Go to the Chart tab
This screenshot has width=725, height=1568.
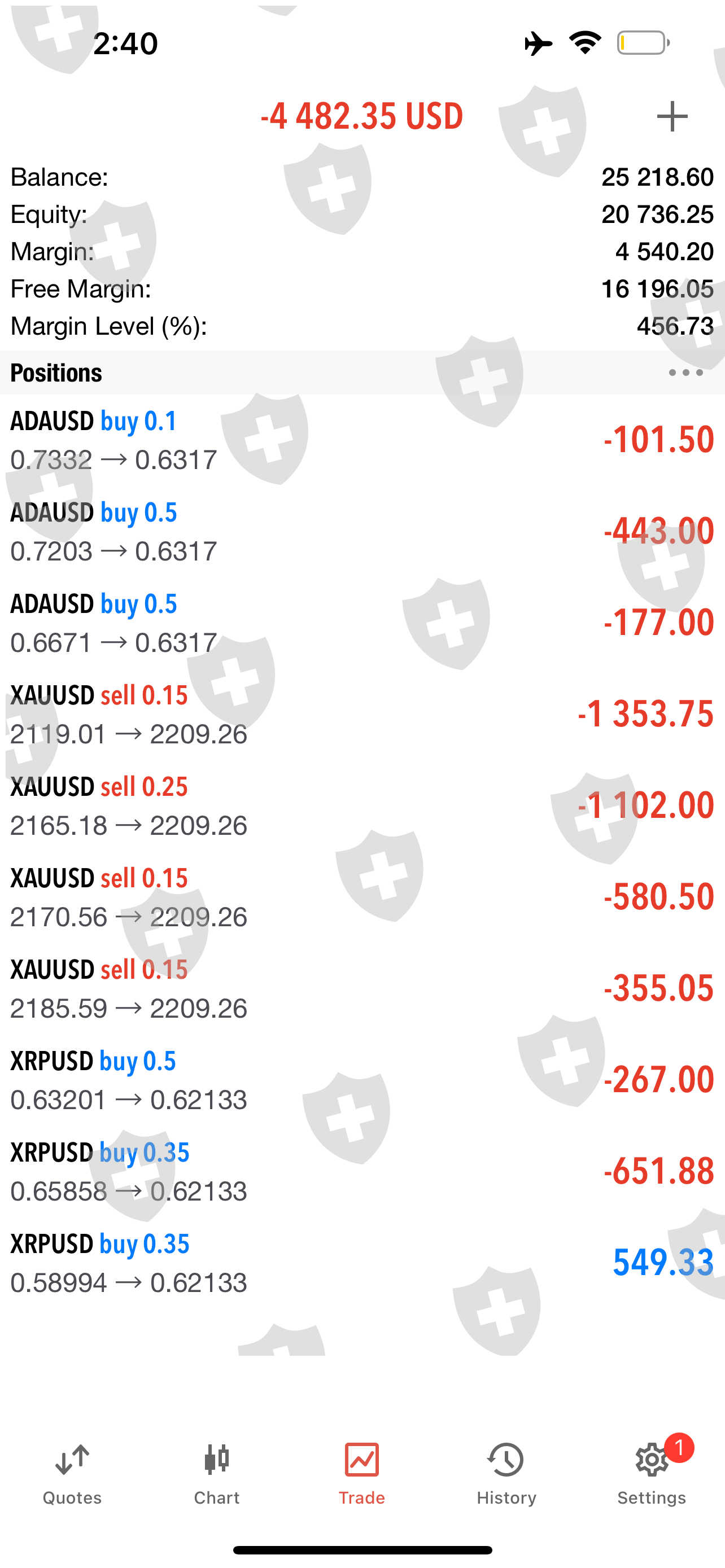pyautogui.click(x=217, y=1473)
